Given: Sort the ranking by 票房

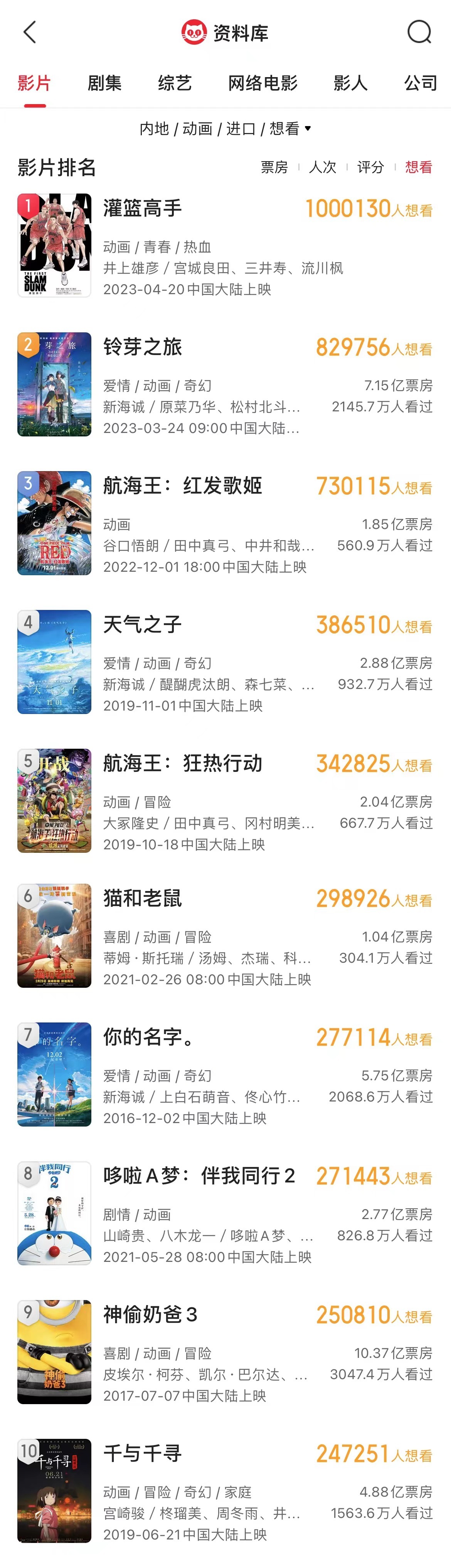Looking at the screenshot, I should pyautogui.click(x=274, y=167).
